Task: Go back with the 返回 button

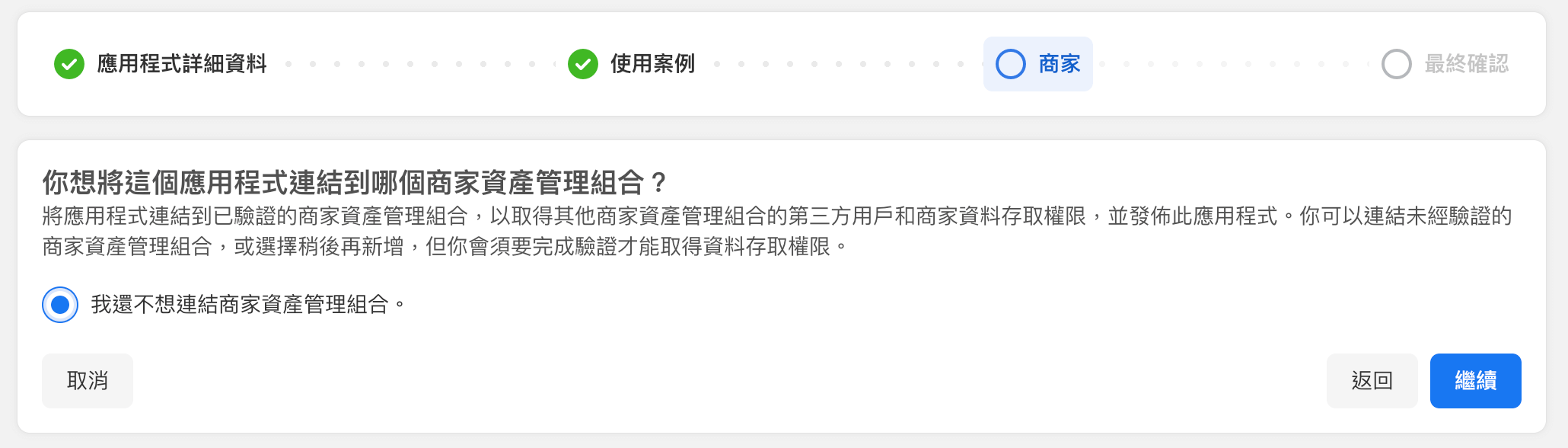Action: pos(1372,381)
